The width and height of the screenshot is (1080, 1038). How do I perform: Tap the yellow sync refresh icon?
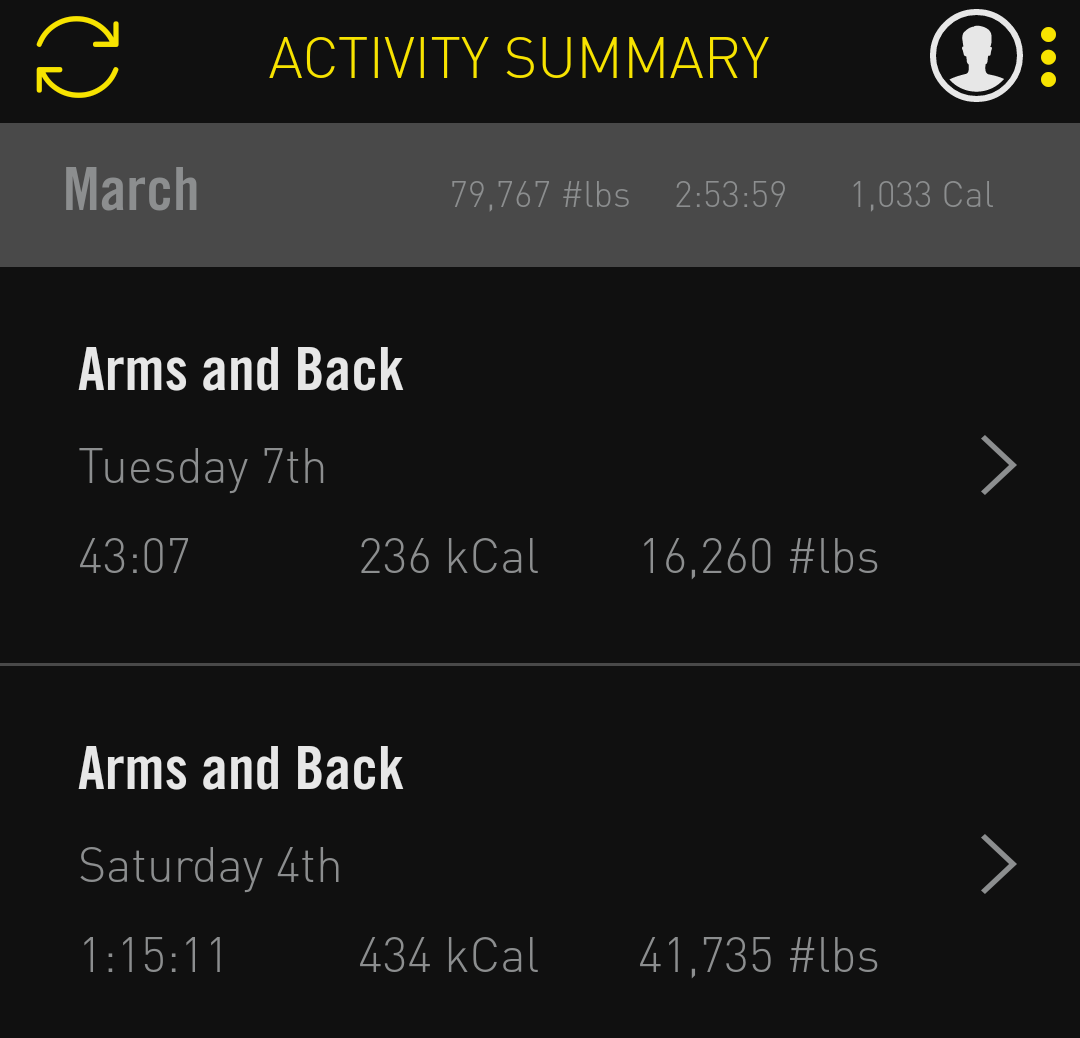[x=77, y=57]
